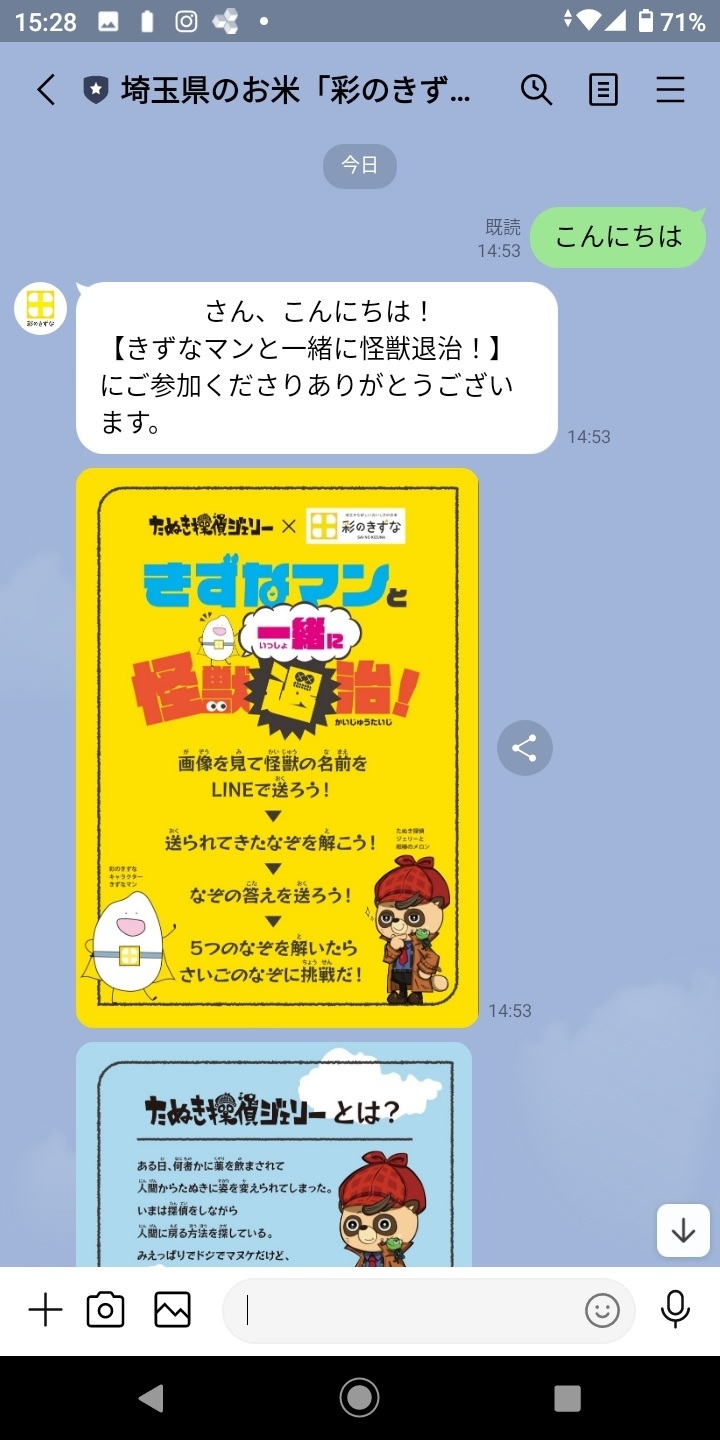The image size is (720, 1440).
Task: Tap the system home button
Action: [x=359, y=1398]
